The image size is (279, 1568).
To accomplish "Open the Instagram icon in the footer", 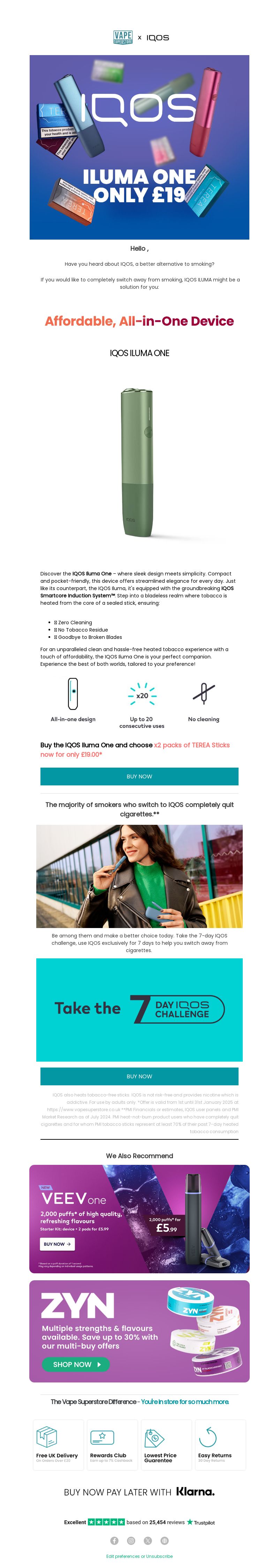I will 131,1540.
